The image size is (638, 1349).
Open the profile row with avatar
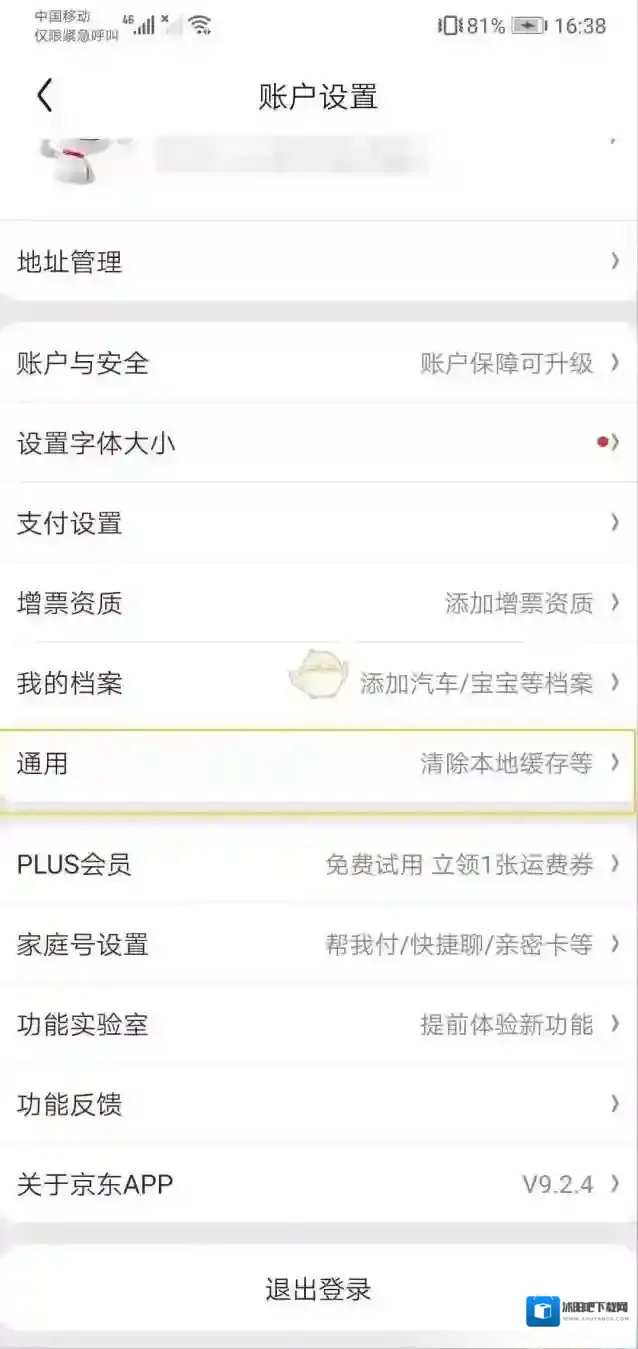click(318, 162)
